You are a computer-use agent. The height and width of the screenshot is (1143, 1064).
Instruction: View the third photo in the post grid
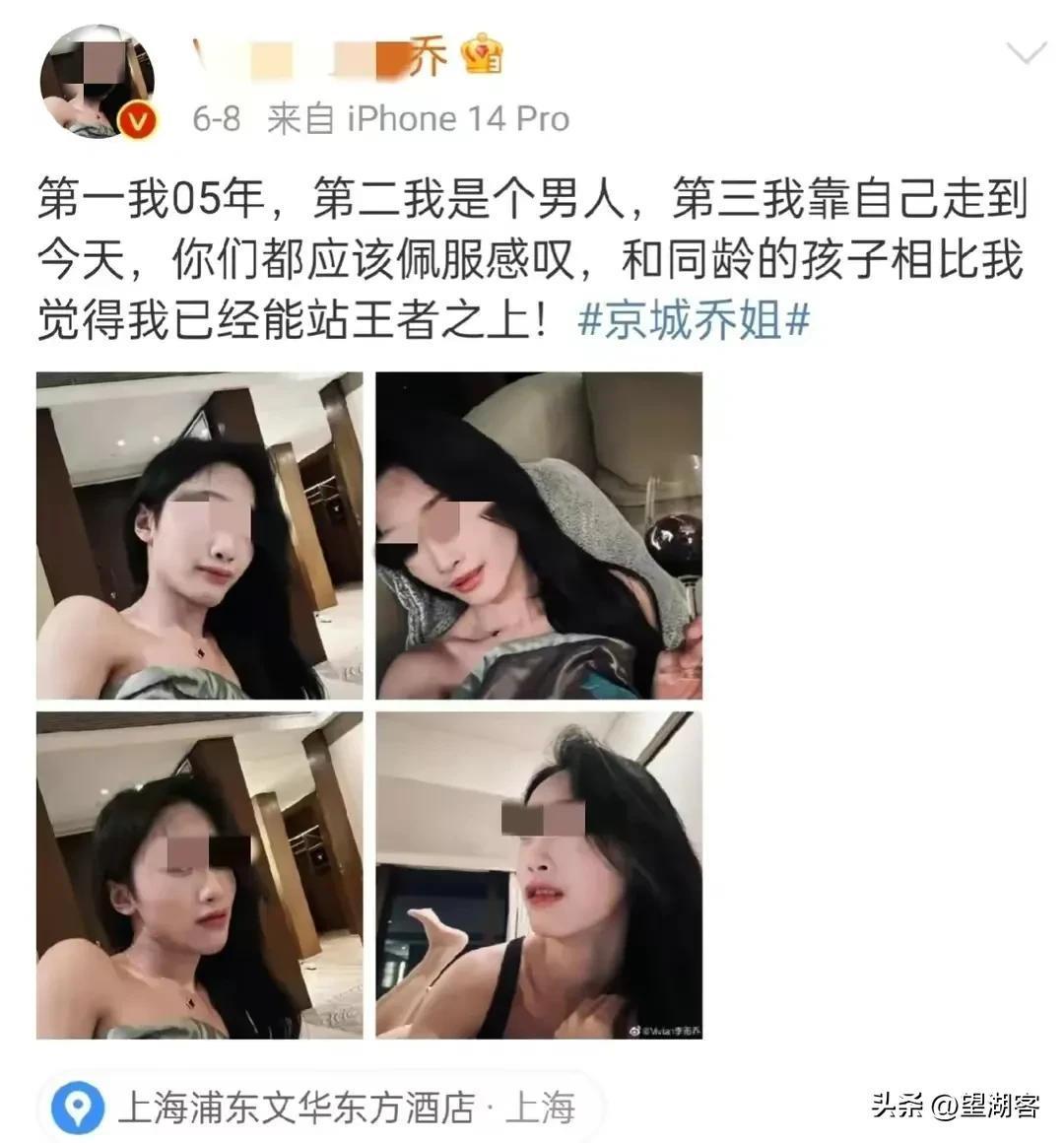(x=199, y=875)
